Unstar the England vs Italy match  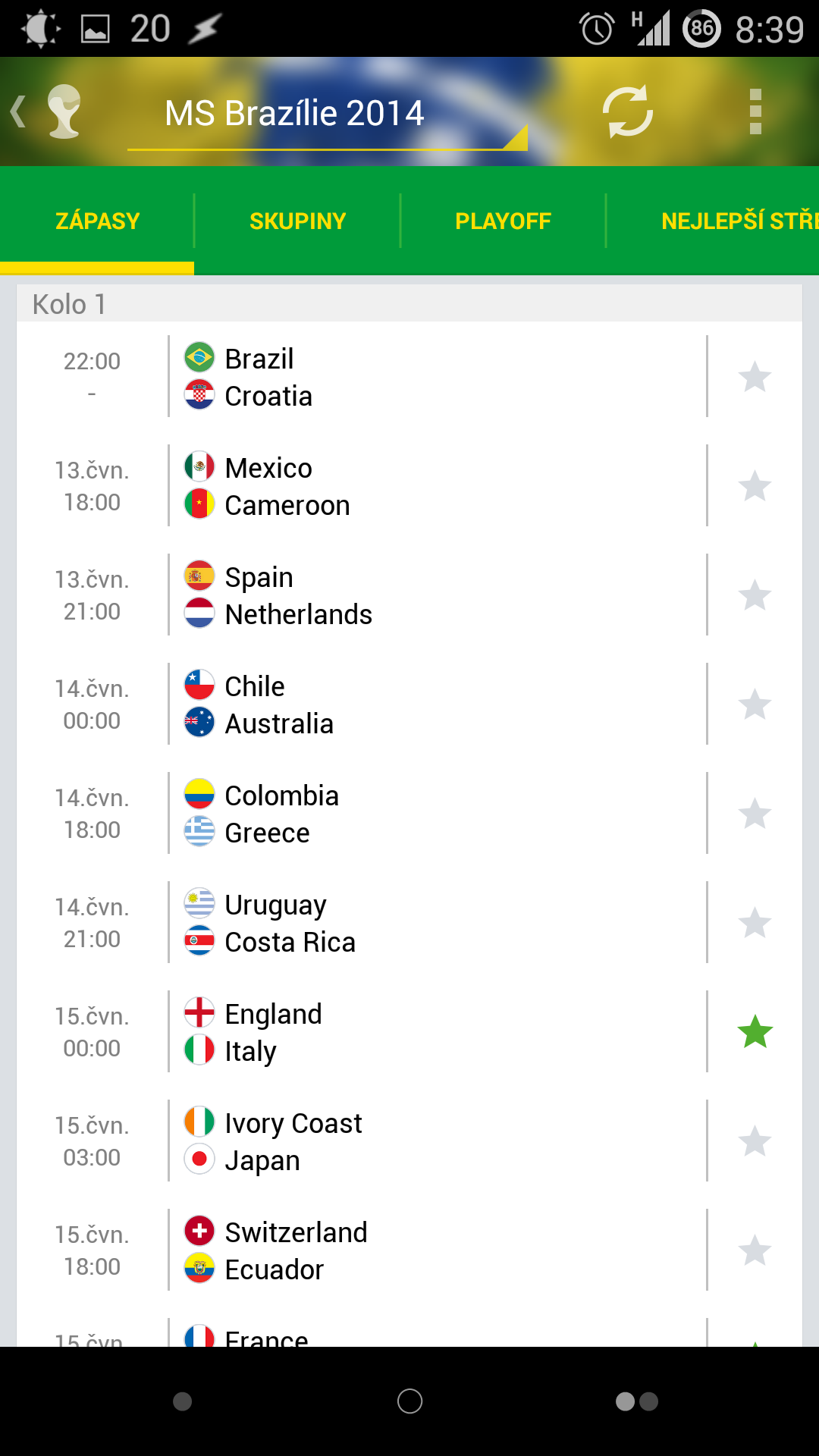(755, 1032)
